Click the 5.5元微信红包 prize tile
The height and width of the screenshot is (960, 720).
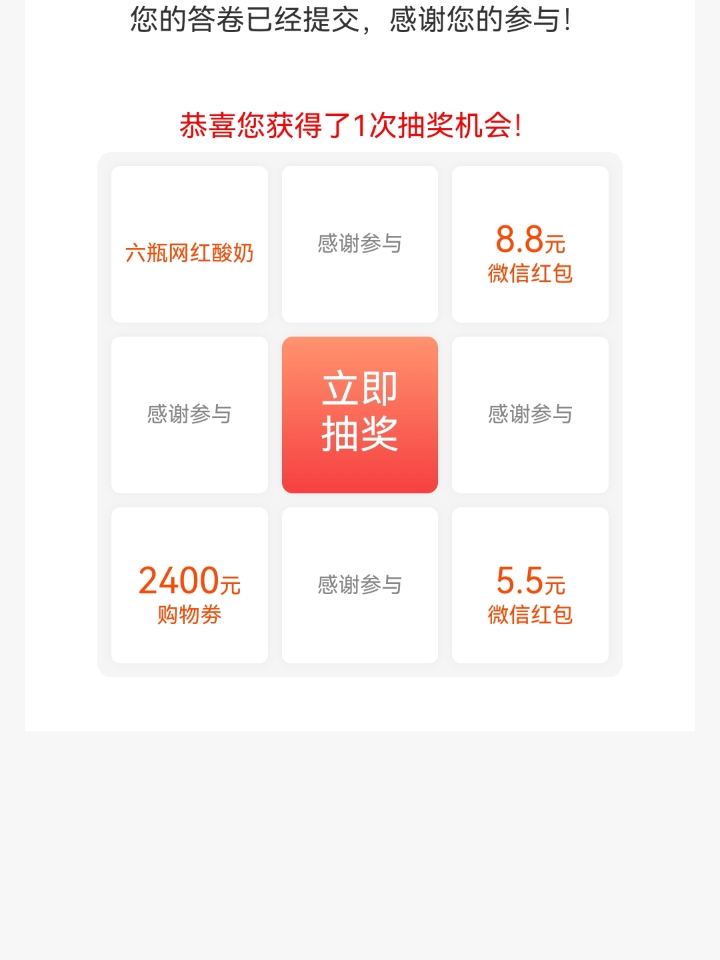tap(530, 584)
